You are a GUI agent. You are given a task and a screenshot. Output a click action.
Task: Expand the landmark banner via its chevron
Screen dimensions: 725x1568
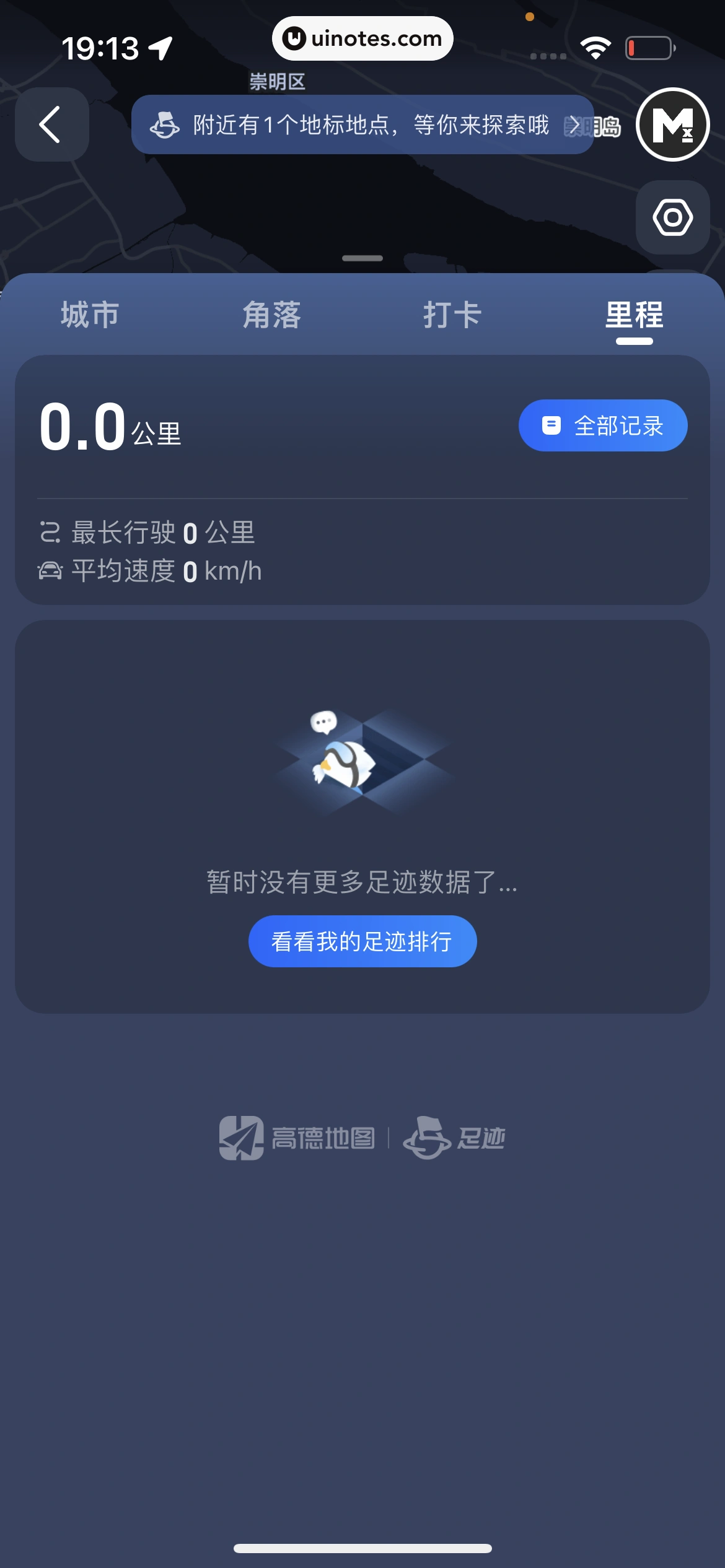point(576,125)
